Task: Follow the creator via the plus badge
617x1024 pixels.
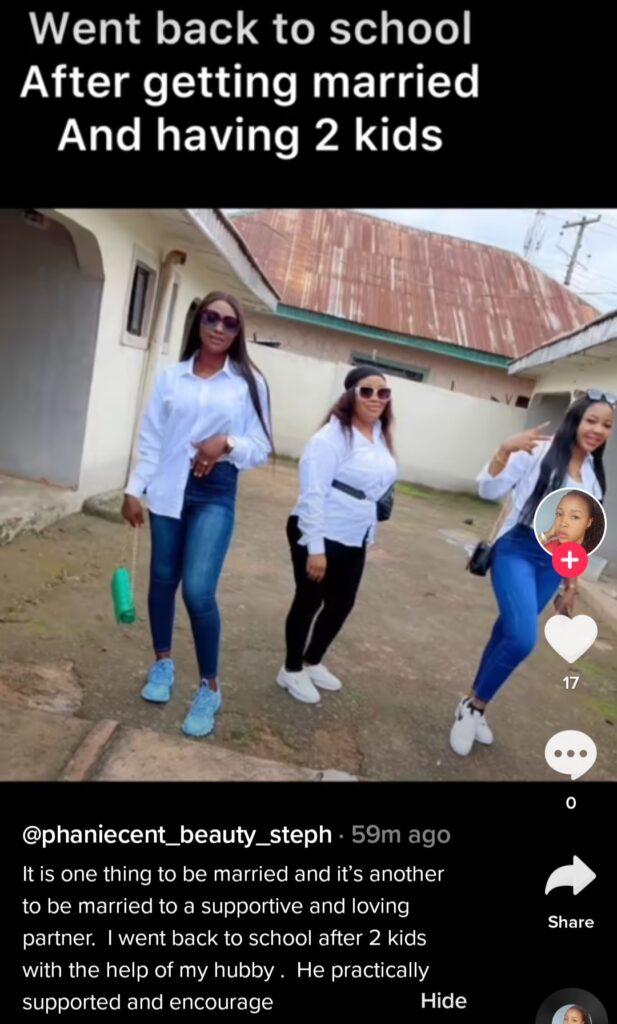Action: coord(570,562)
